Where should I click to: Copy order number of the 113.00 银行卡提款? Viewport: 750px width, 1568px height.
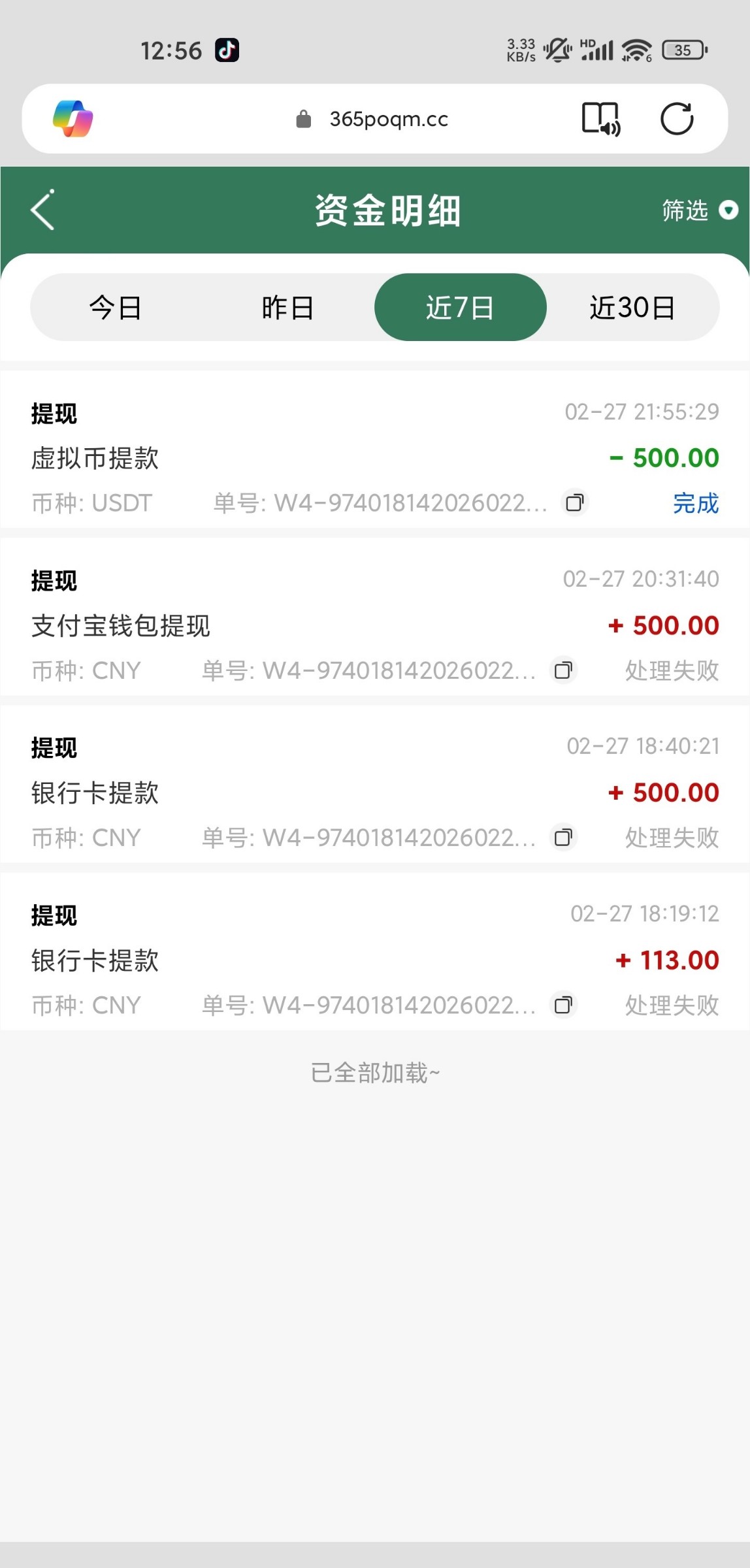pyautogui.click(x=563, y=1004)
